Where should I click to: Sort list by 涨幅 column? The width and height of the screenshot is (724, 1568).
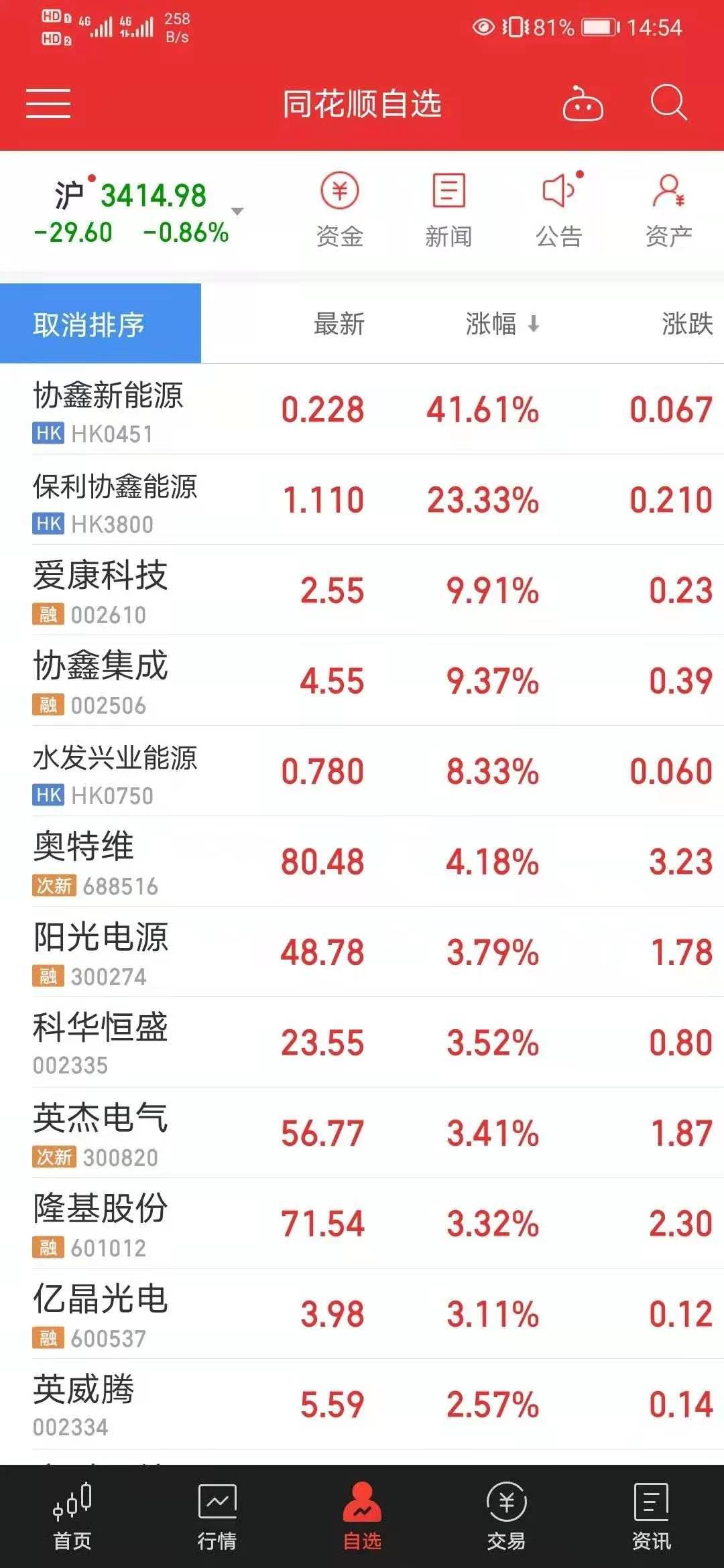click(502, 324)
